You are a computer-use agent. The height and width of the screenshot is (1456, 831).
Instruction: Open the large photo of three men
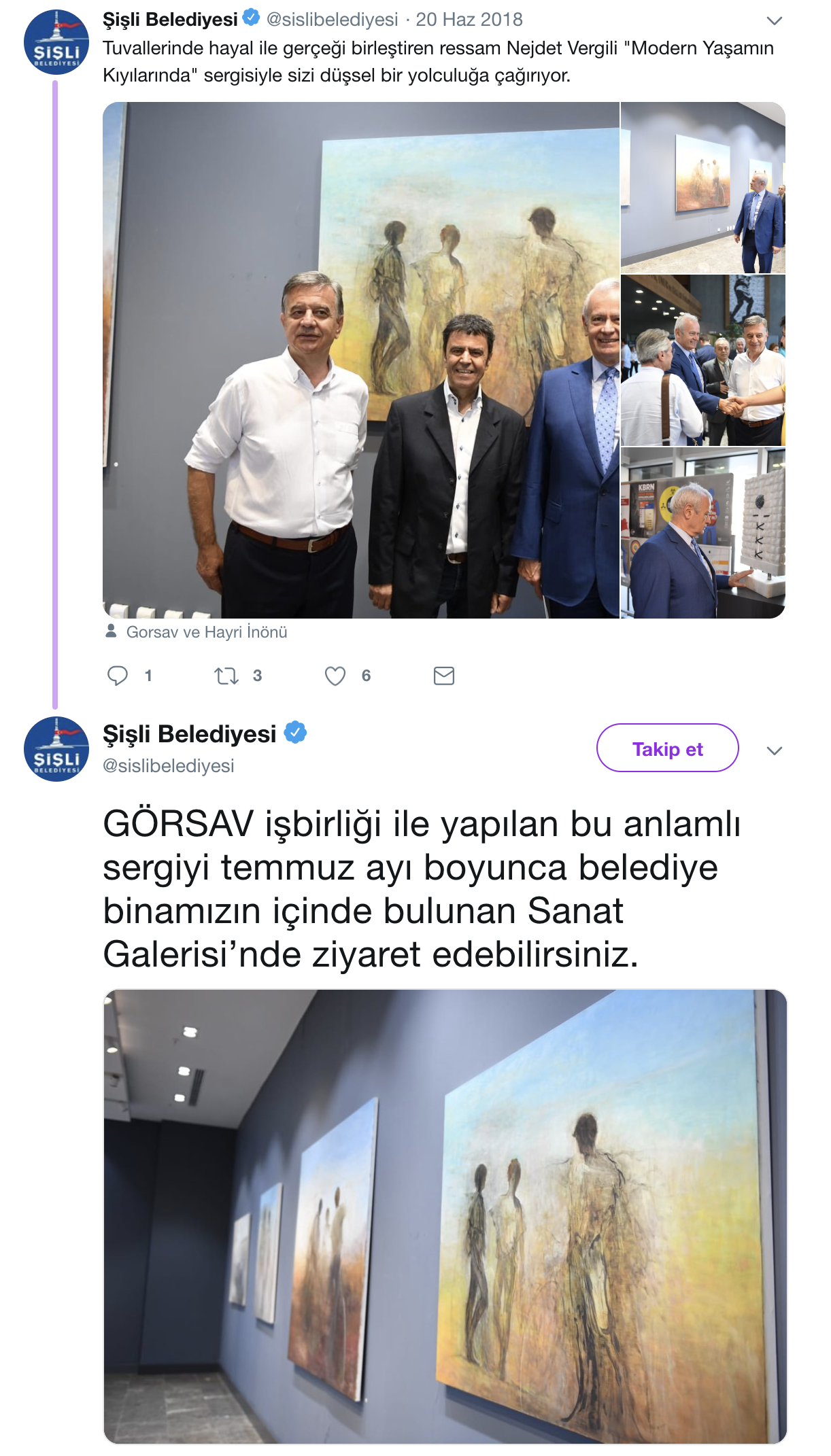(360, 360)
